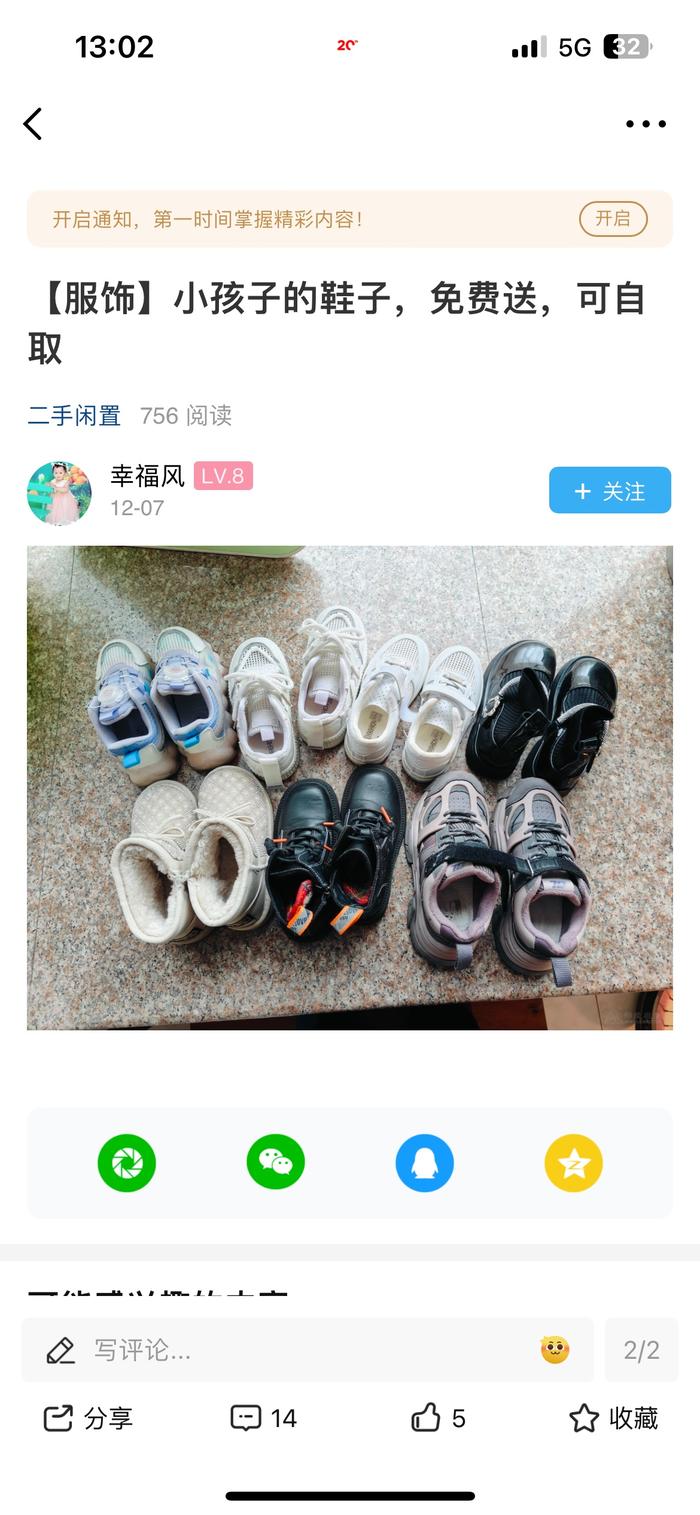Go back using the top-left arrow

33,124
